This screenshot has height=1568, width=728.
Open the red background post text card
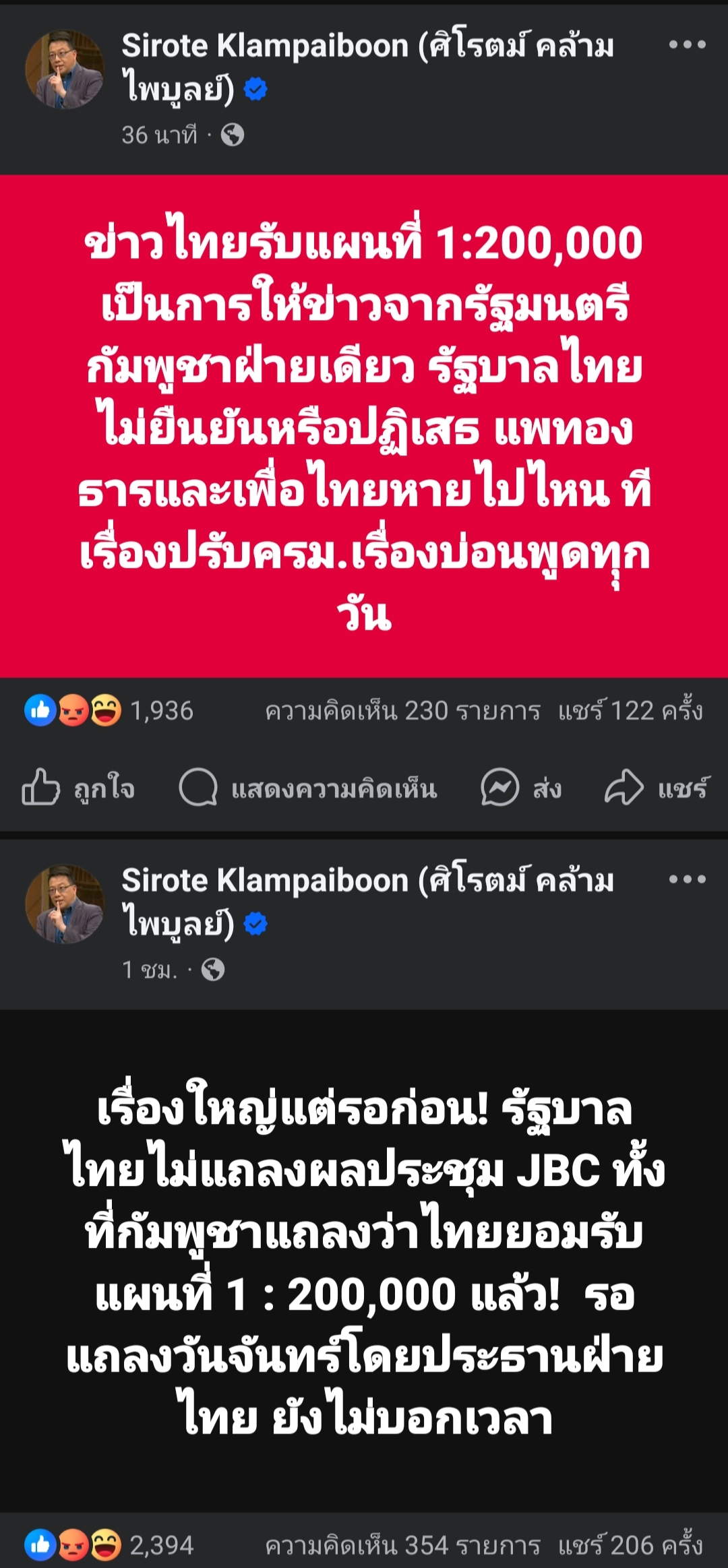[364, 426]
